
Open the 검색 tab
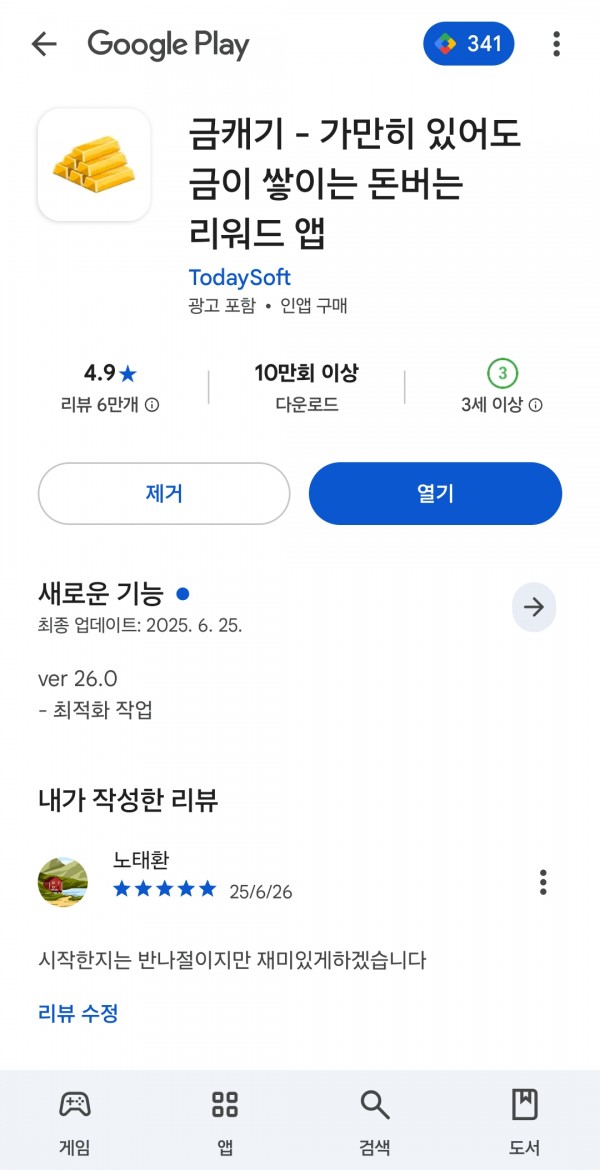coord(375,1121)
